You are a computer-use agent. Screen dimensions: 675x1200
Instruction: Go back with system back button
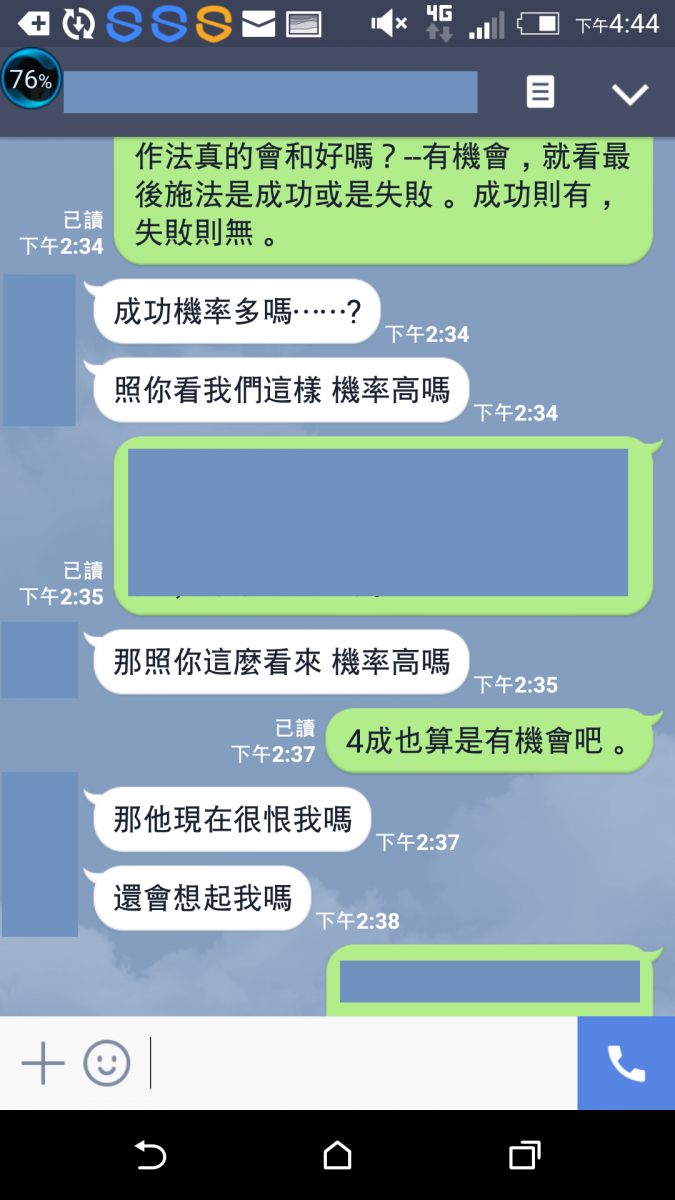pyautogui.click(x=150, y=1155)
